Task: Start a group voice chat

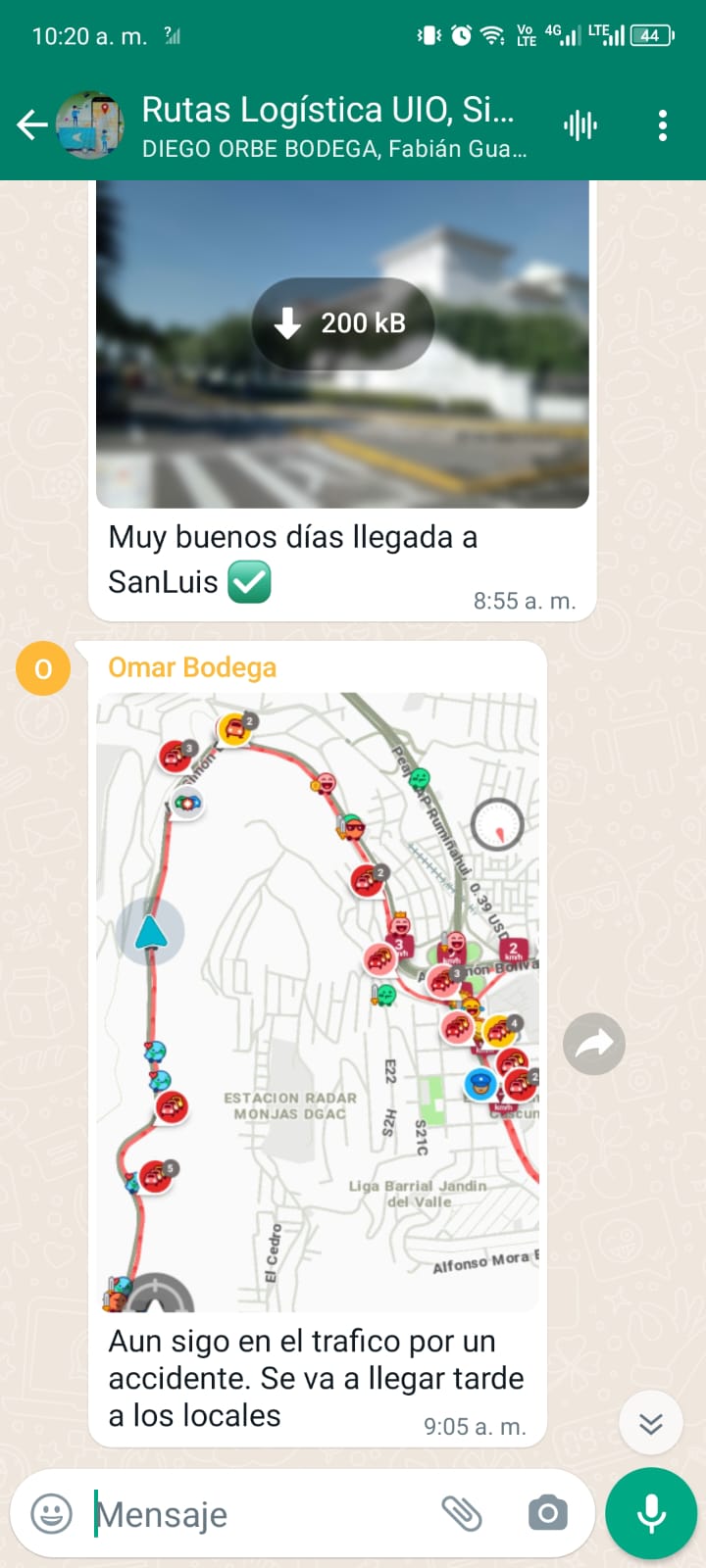Action: (580, 125)
